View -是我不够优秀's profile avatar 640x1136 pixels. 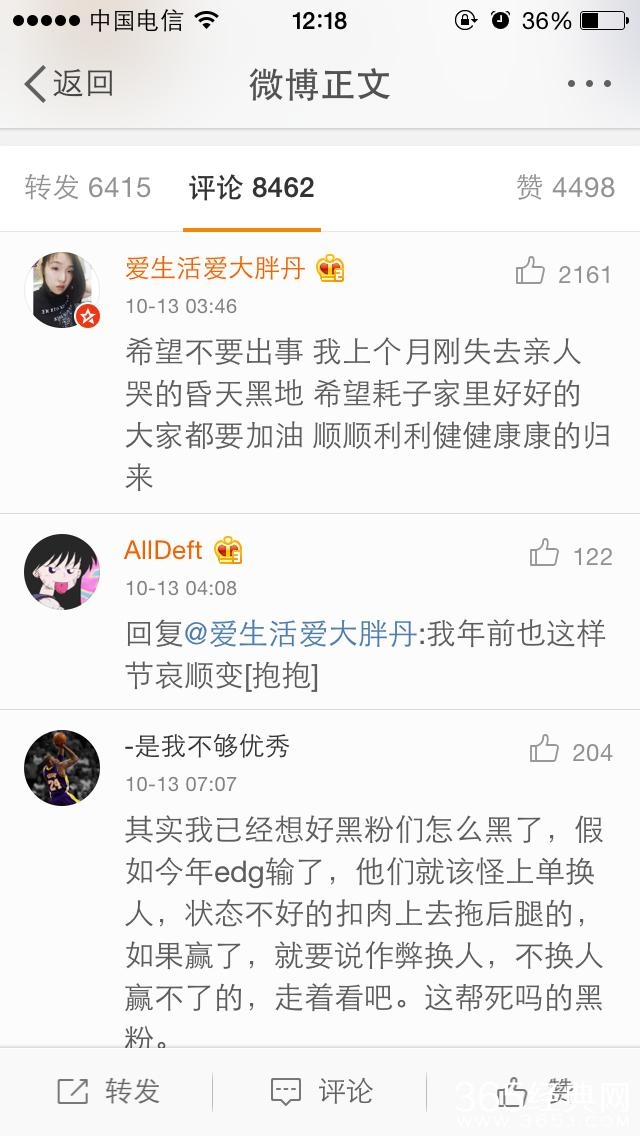(x=62, y=768)
